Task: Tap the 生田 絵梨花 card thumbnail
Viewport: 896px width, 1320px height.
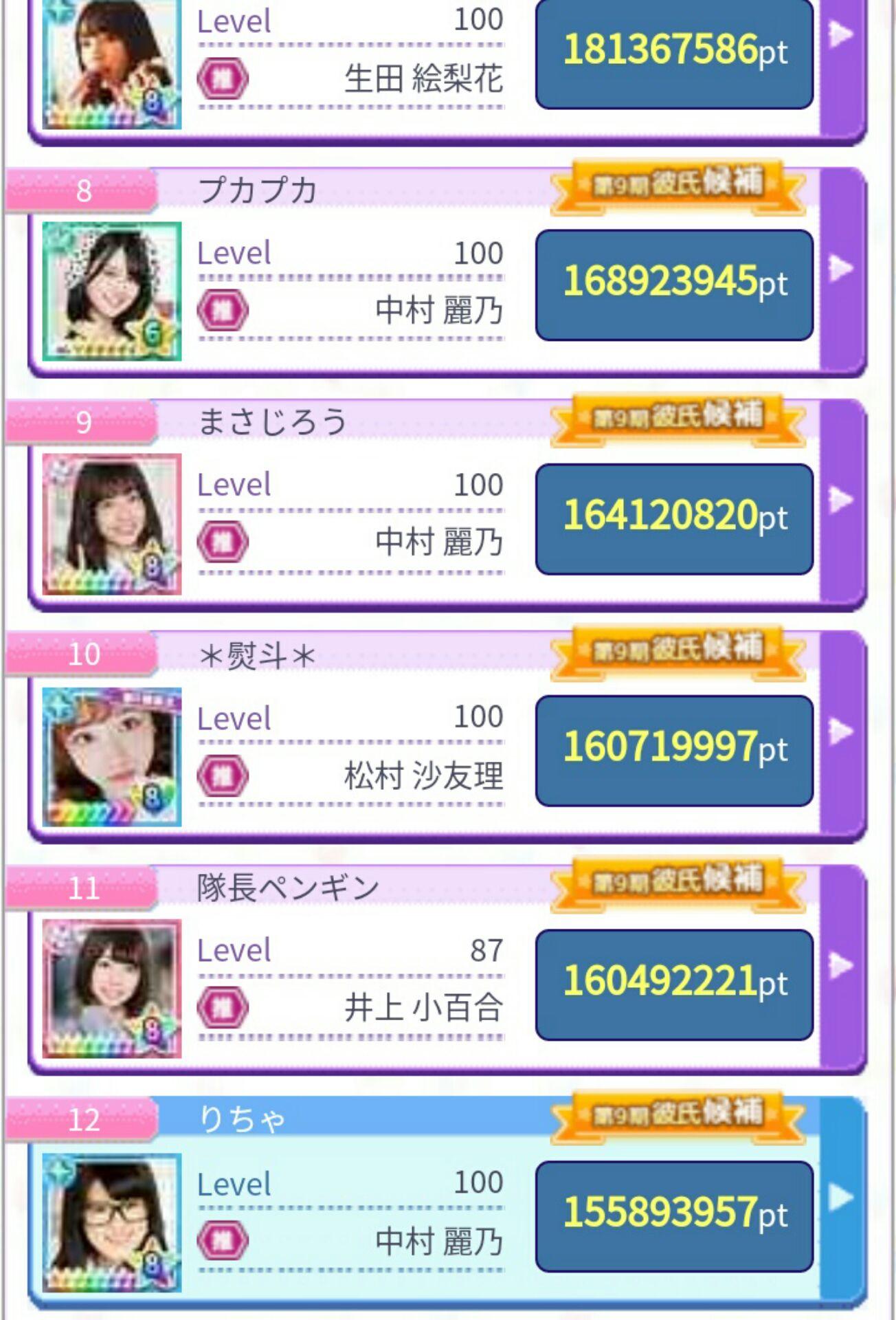Action: (112, 63)
